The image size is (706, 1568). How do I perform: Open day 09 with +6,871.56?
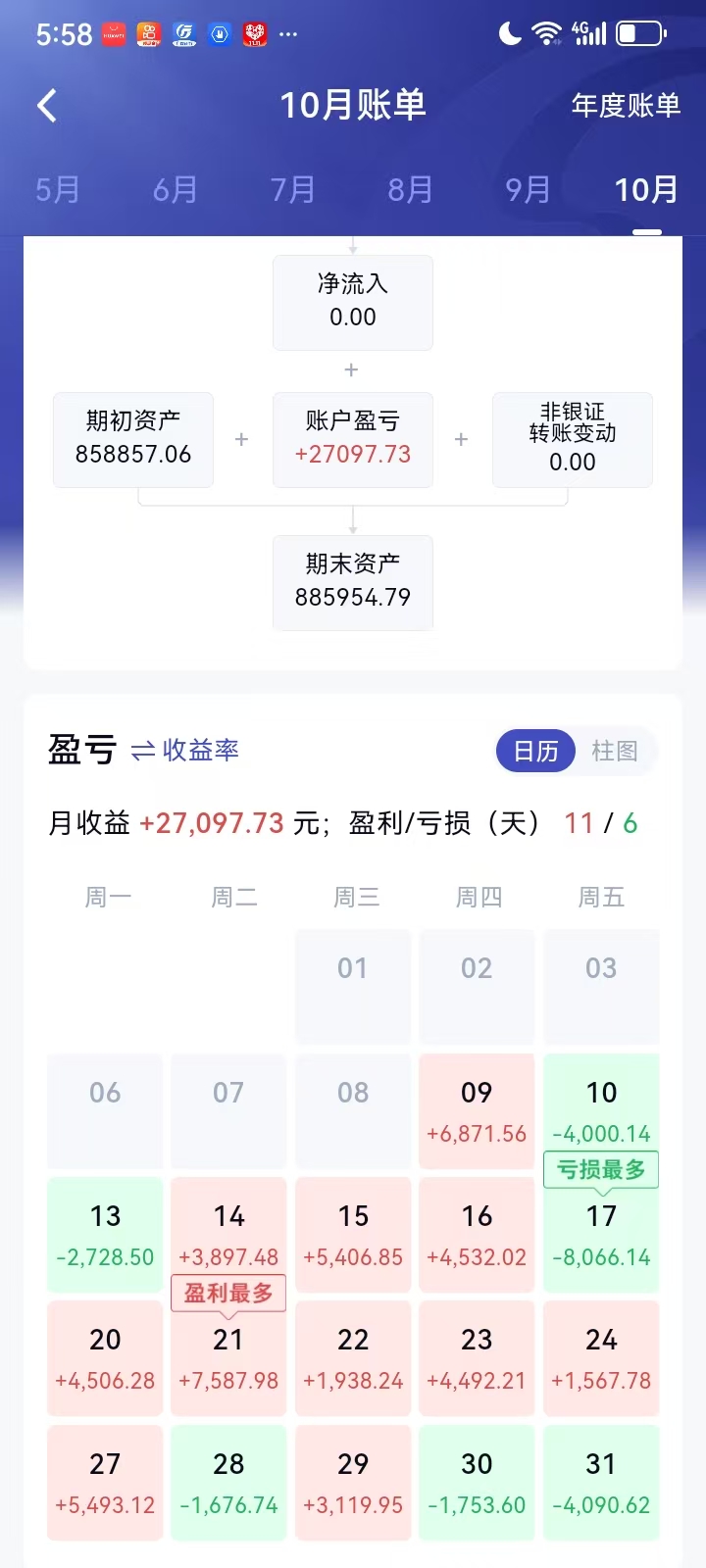pyautogui.click(x=477, y=1110)
